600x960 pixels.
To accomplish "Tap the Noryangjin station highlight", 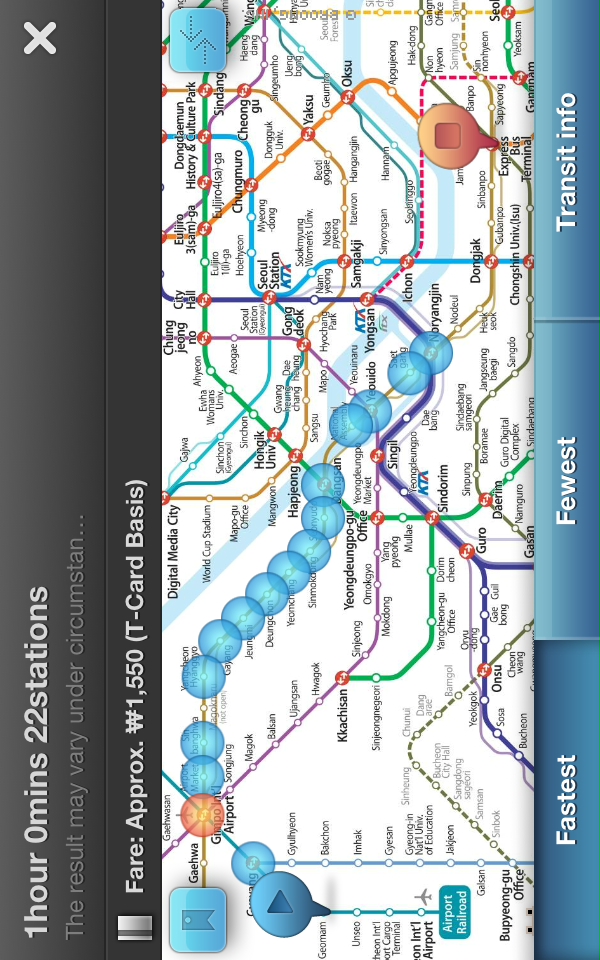I will click(x=431, y=353).
